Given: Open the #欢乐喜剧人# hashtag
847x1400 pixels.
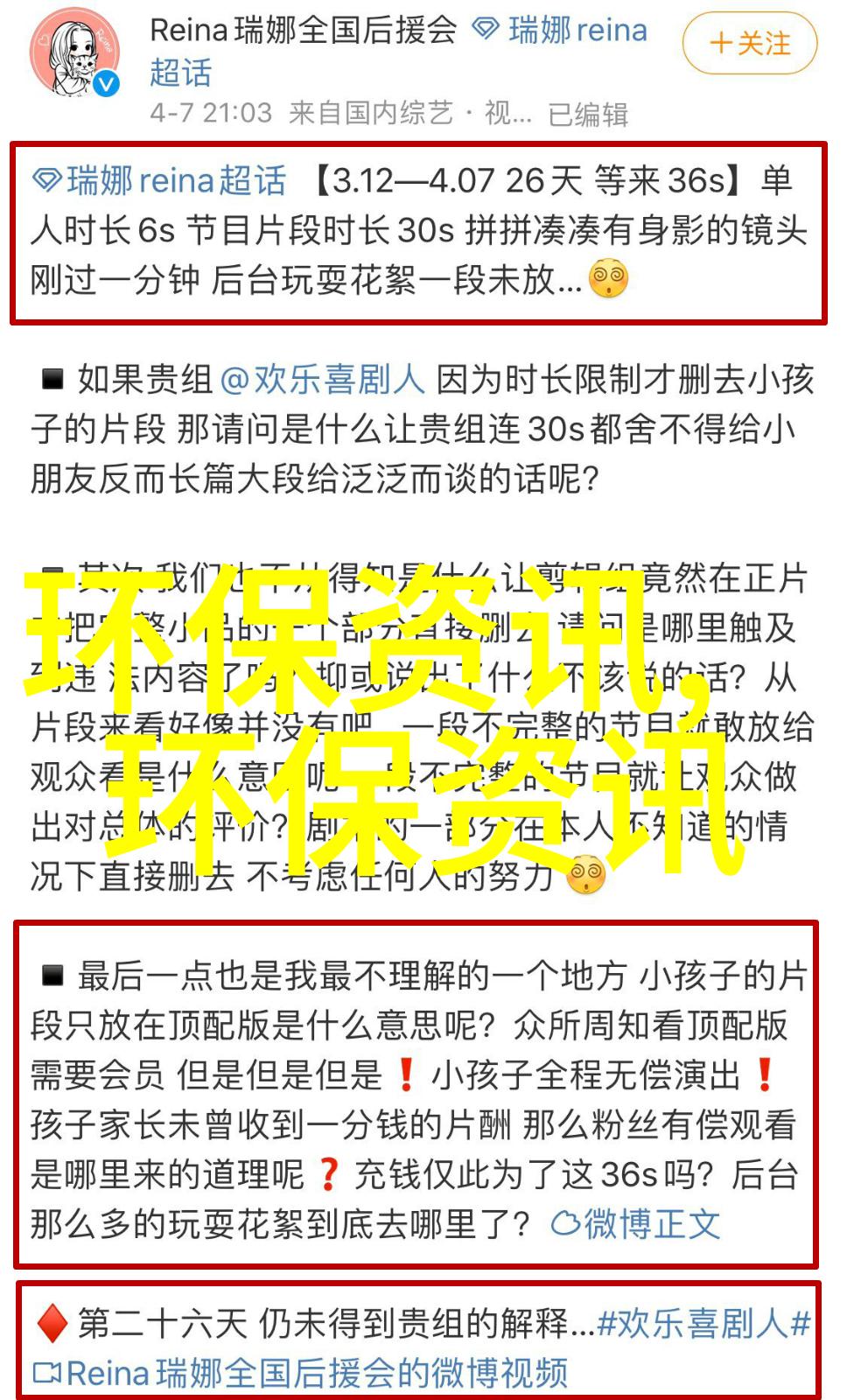Looking at the screenshot, I should pos(703,1324).
